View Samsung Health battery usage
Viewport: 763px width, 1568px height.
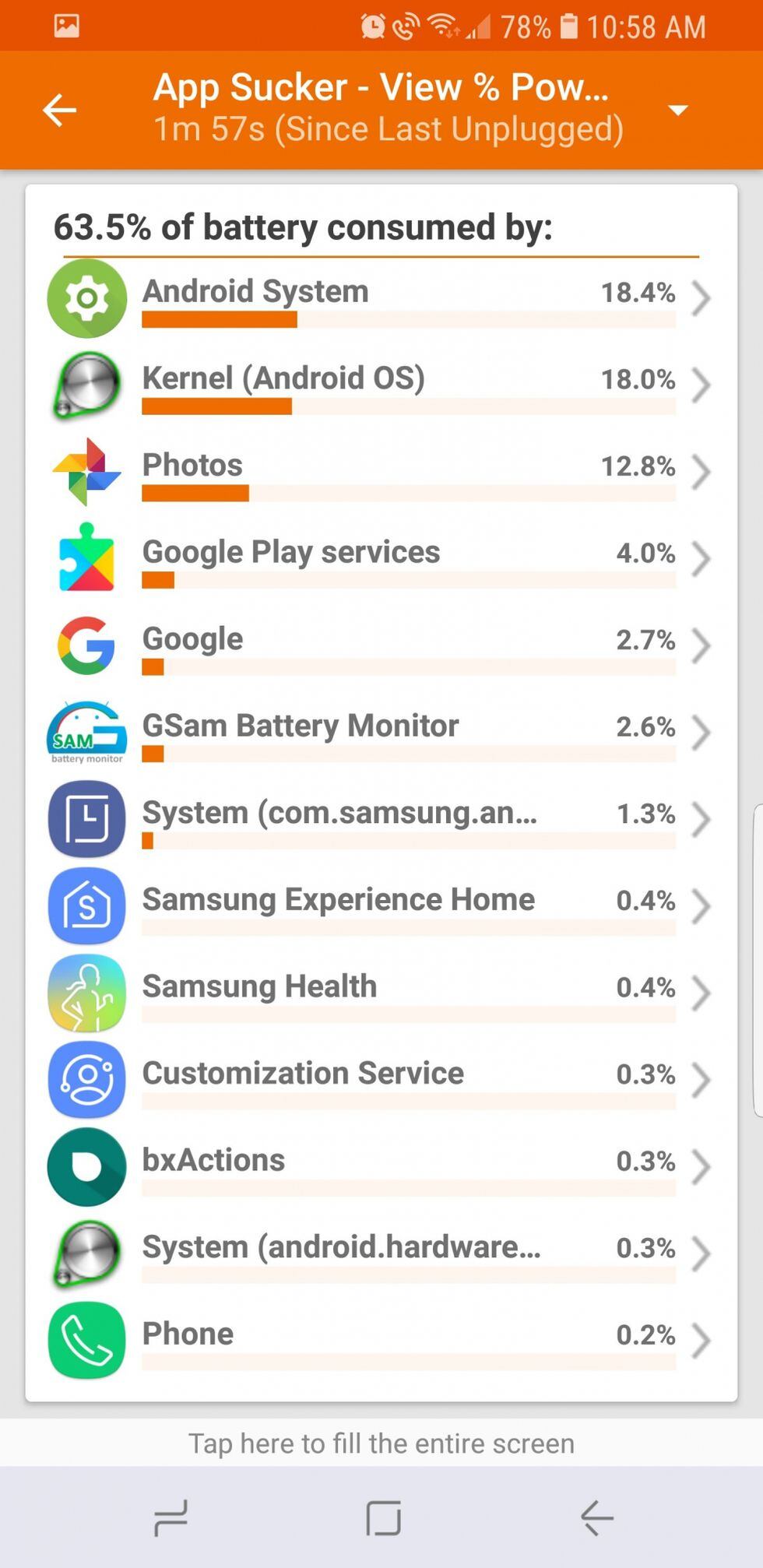point(380,993)
